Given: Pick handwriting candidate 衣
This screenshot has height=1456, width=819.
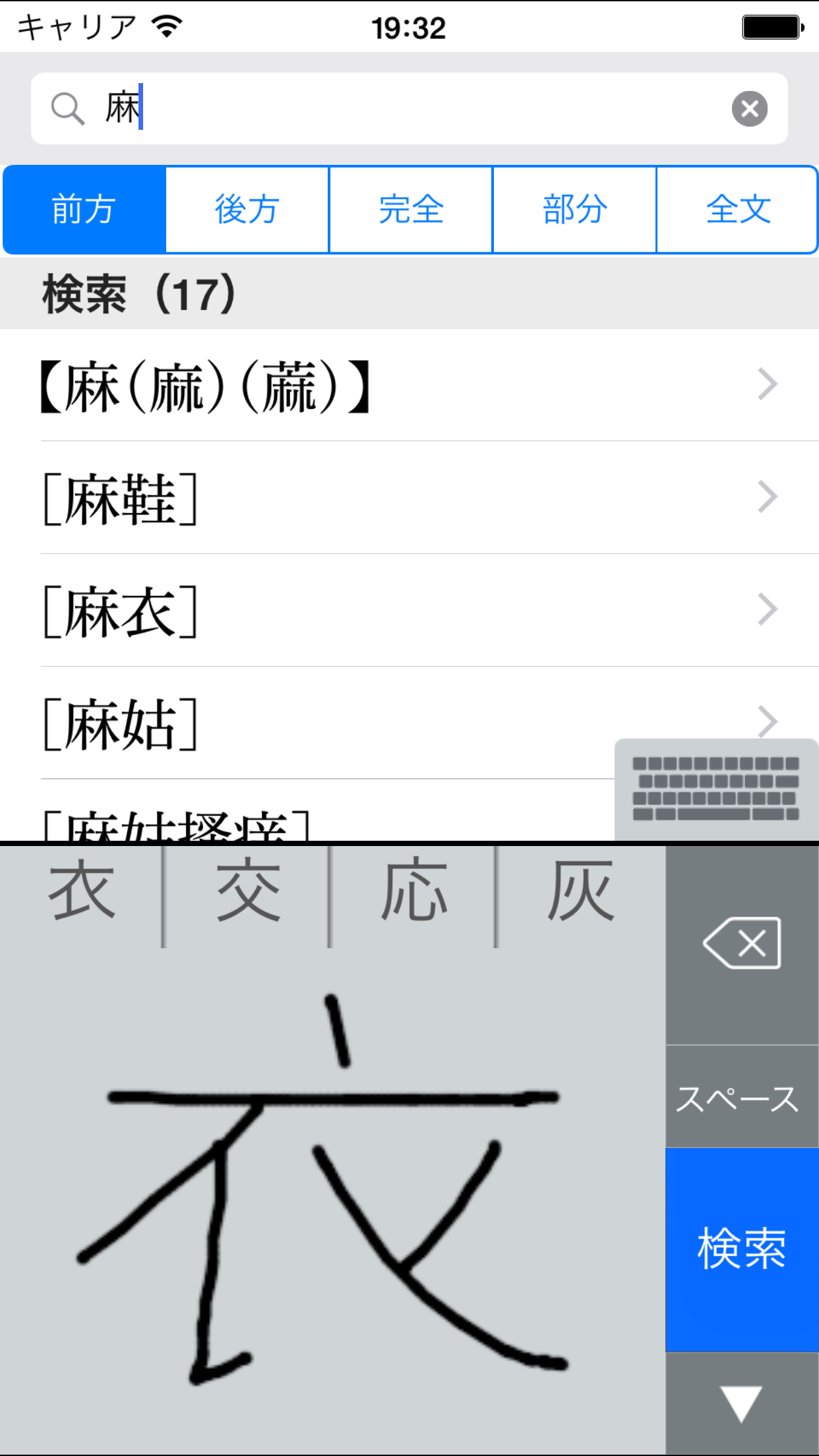Looking at the screenshot, I should pos(82,890).
